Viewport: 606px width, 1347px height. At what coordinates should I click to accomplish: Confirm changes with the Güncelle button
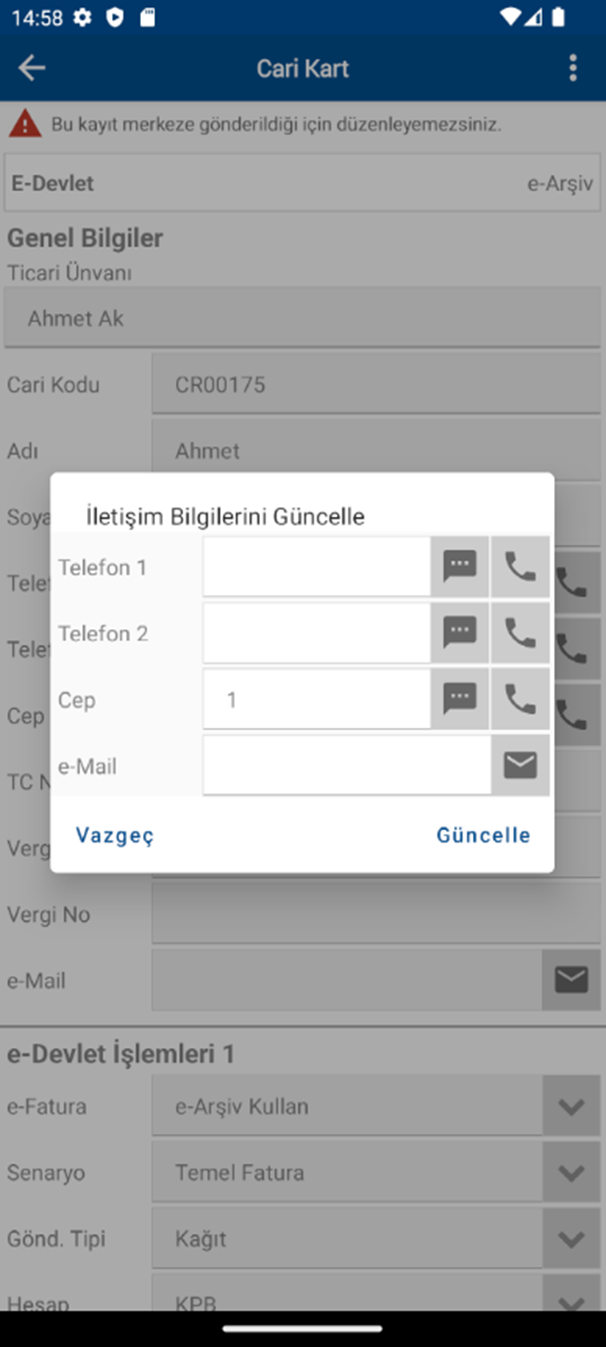[x=483, y=835]
